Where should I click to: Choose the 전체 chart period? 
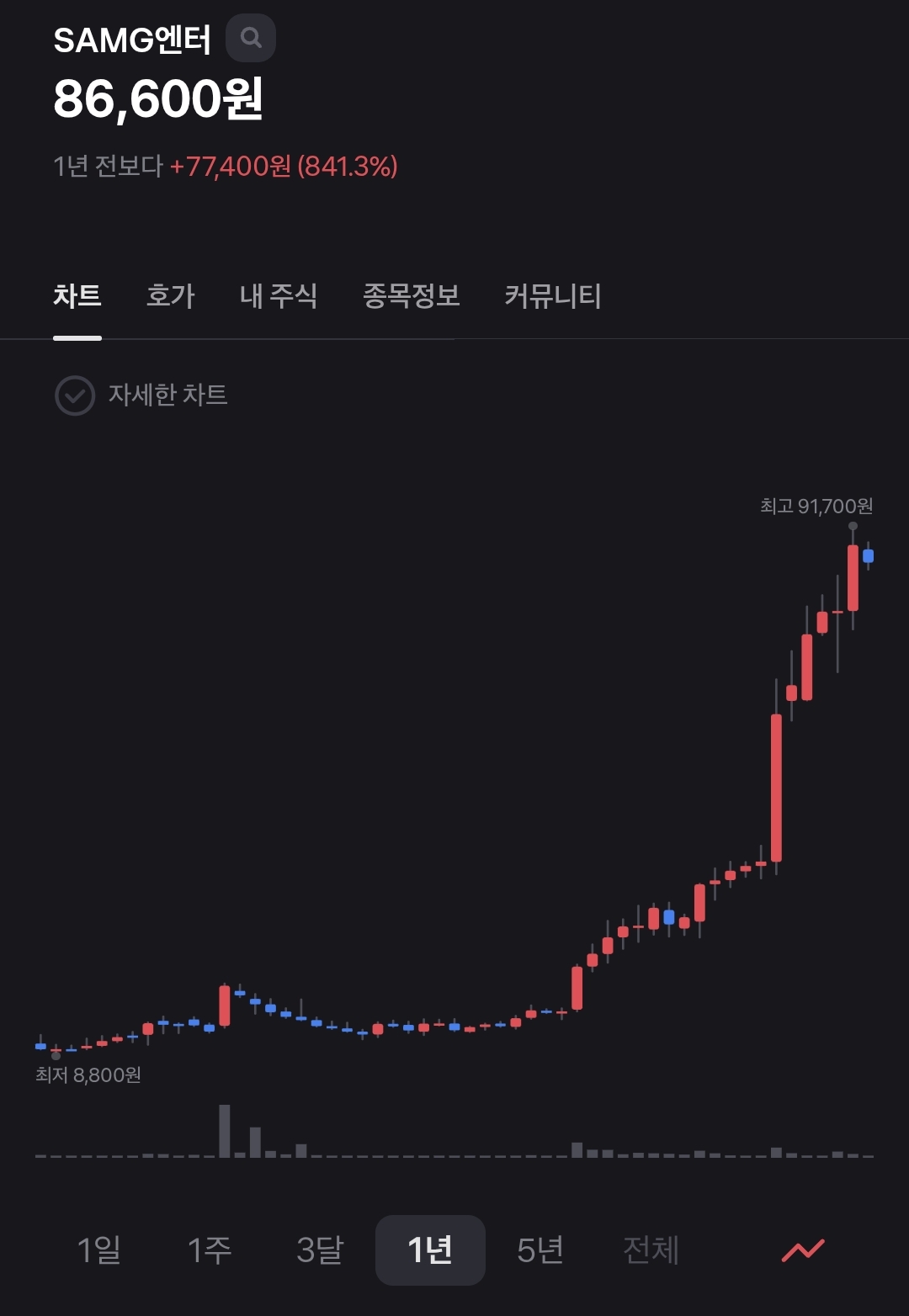[x=651, y=1250]
